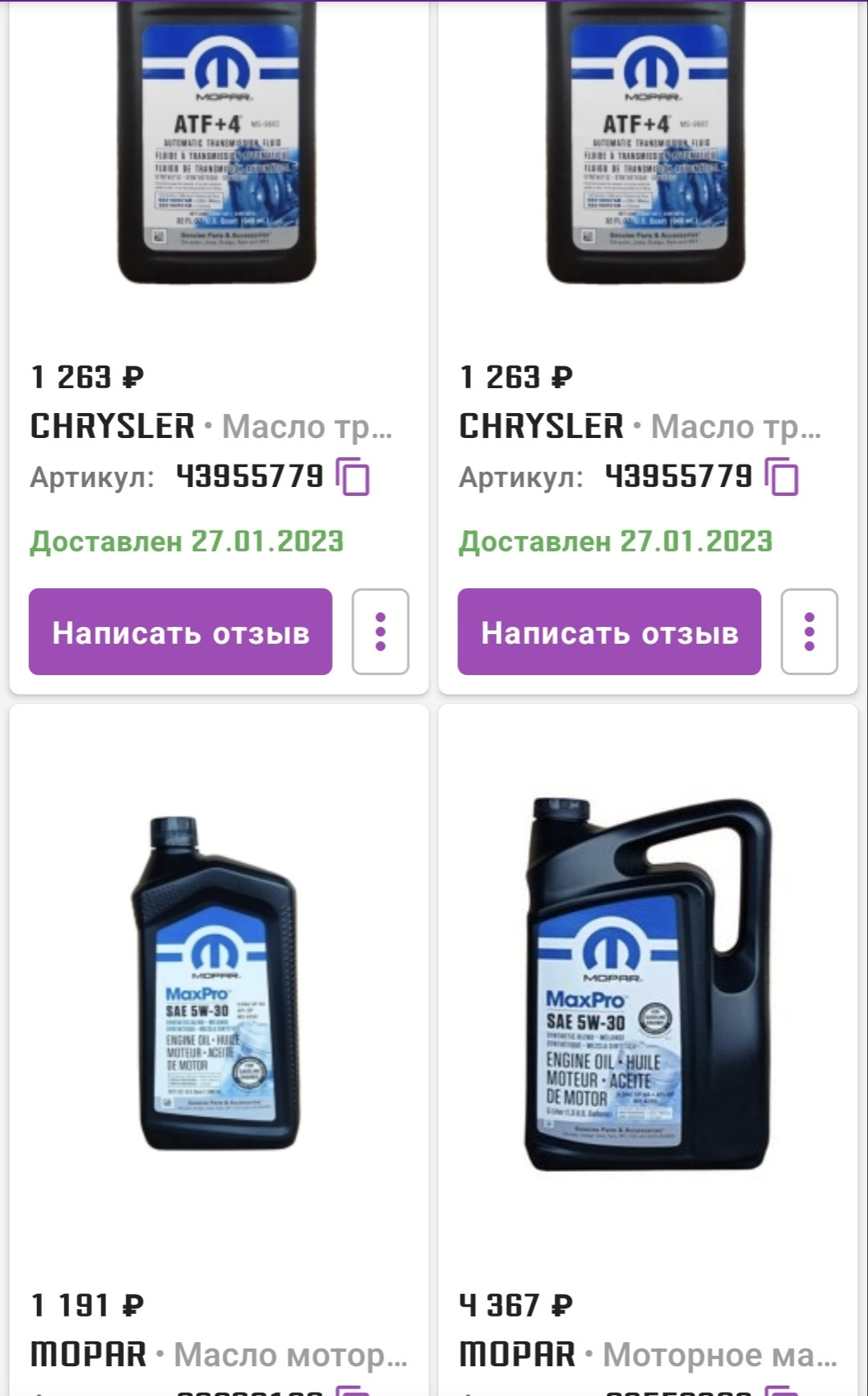Screen dimensions: 868x1396
Task: Open the overflow menu on the second CHRYSLER card
Action: click(809, 632)
